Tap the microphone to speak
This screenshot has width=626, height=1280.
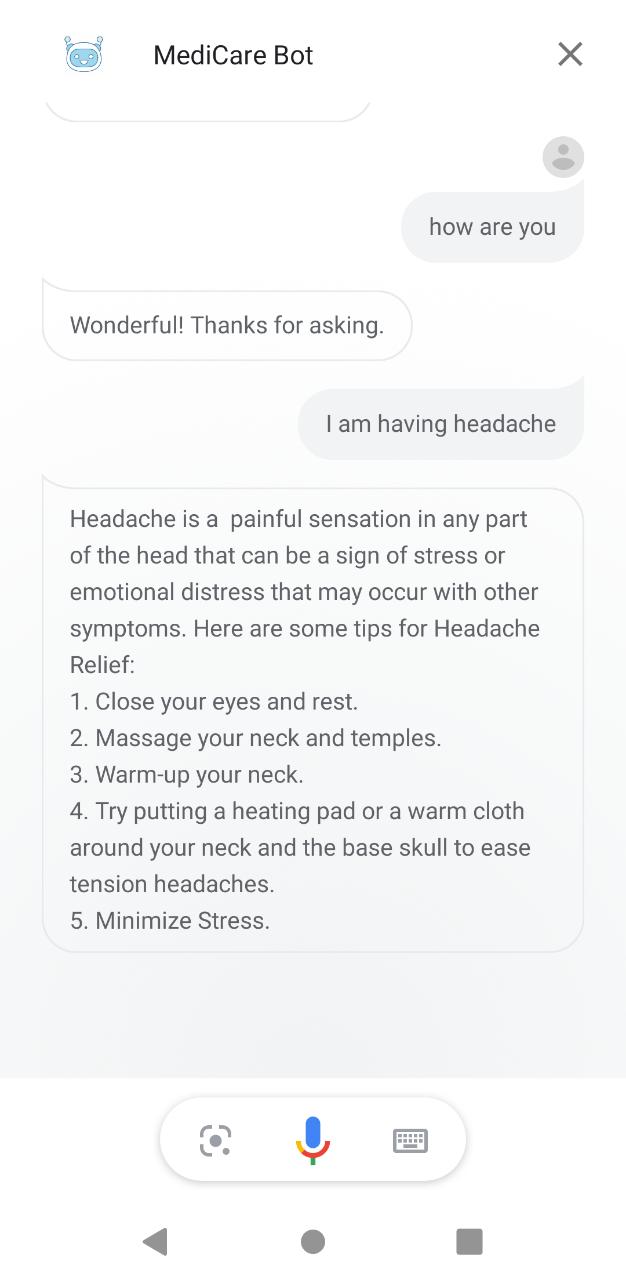[x=313, y=1140]
